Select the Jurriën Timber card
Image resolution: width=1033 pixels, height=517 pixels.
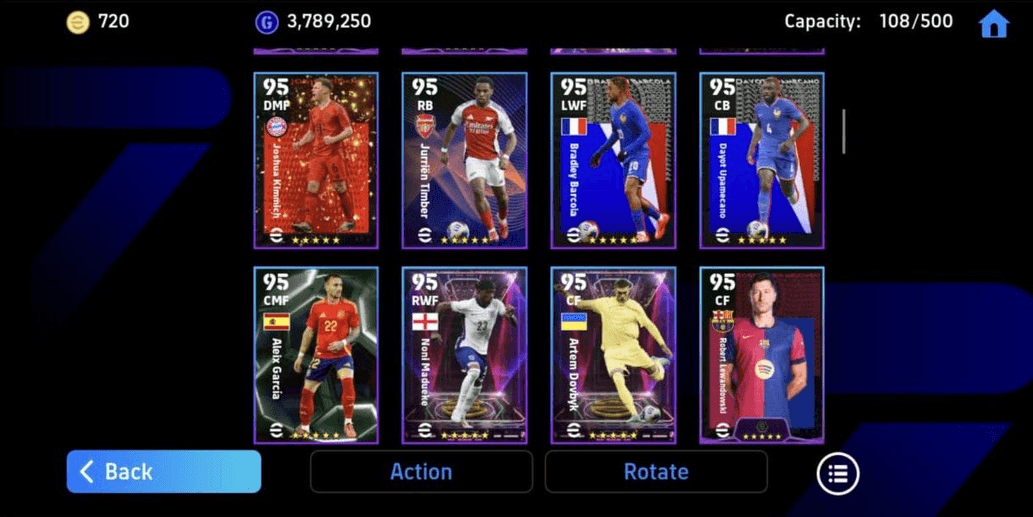(x=464, y=160)
